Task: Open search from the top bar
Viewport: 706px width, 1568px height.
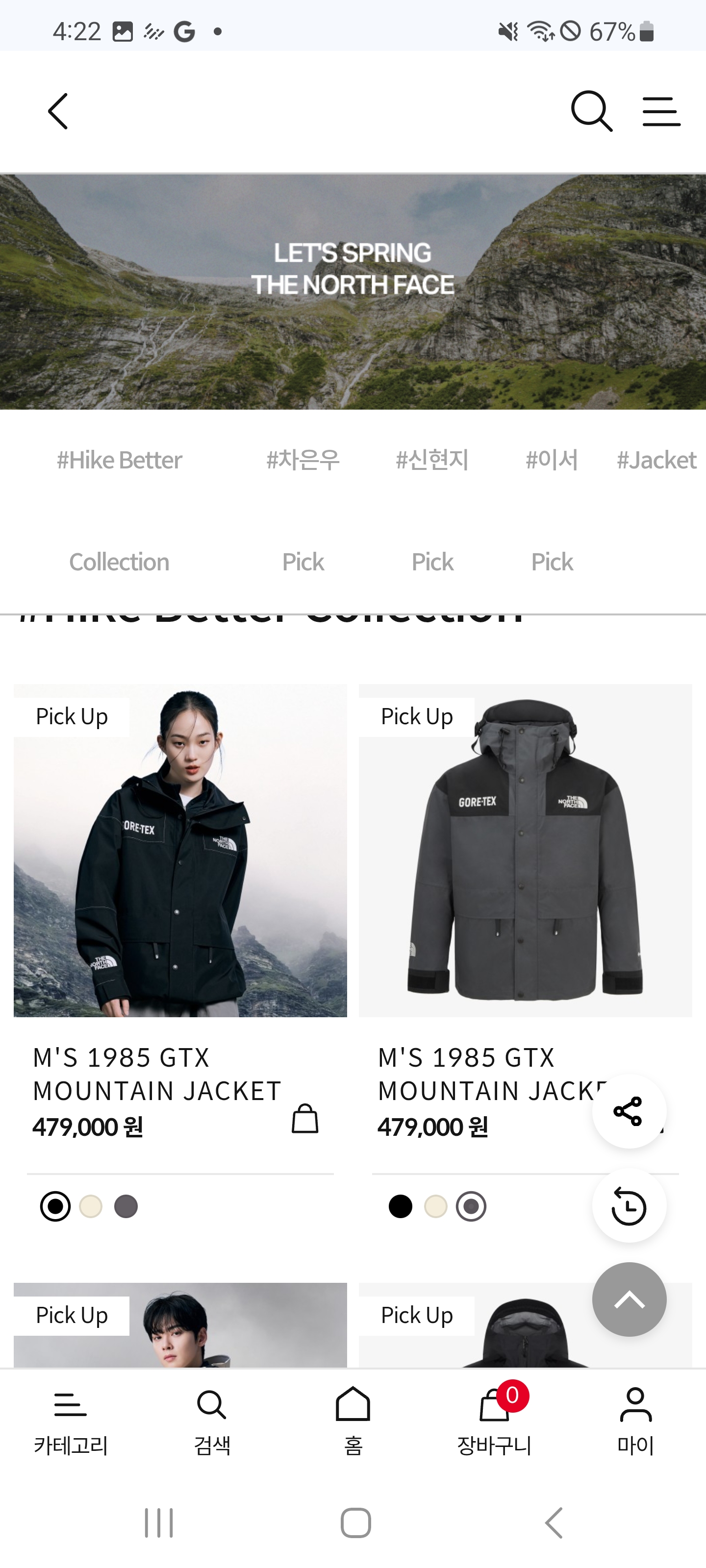Action: pyautogui.click(x=591, y=111)
